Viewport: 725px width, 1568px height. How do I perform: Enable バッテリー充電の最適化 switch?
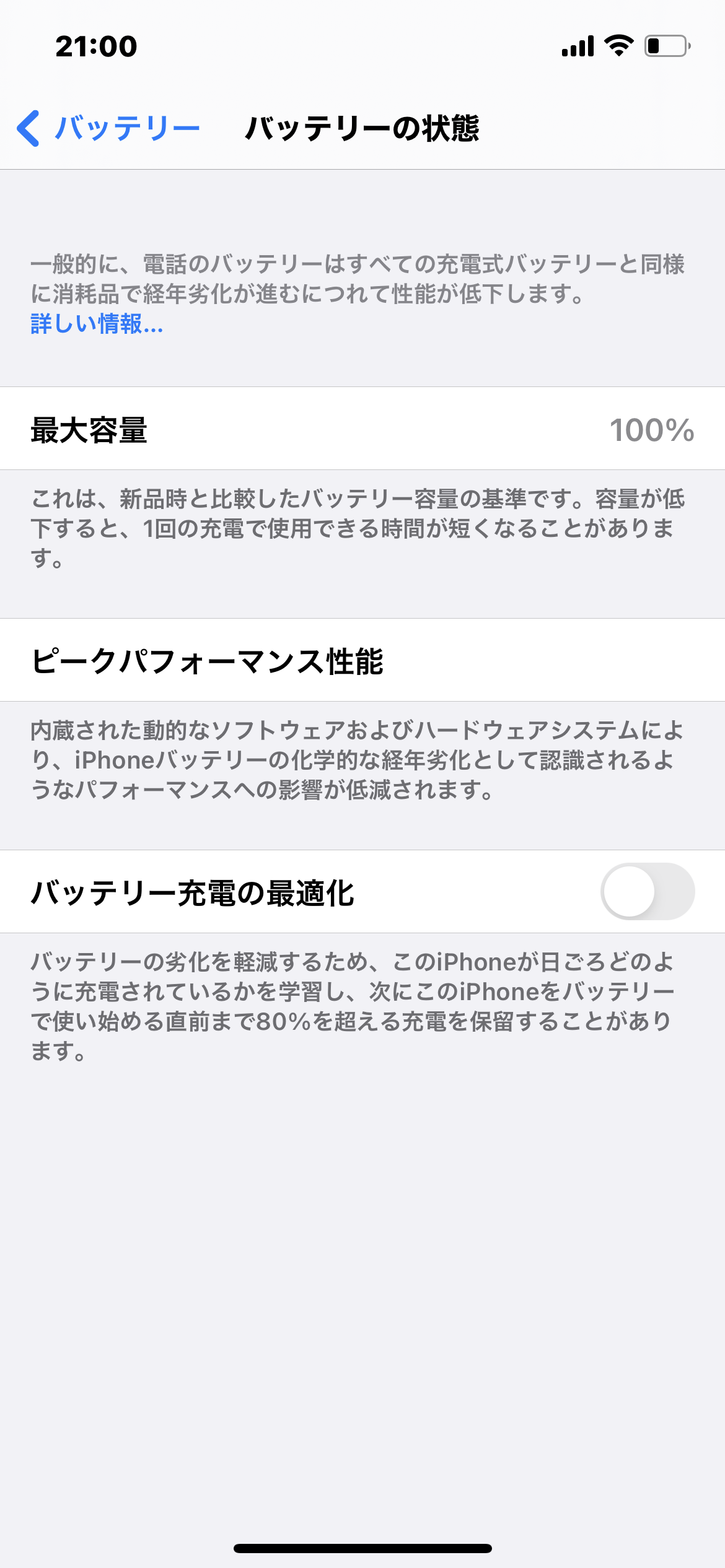pyautogui.click(x=648, y=891)
